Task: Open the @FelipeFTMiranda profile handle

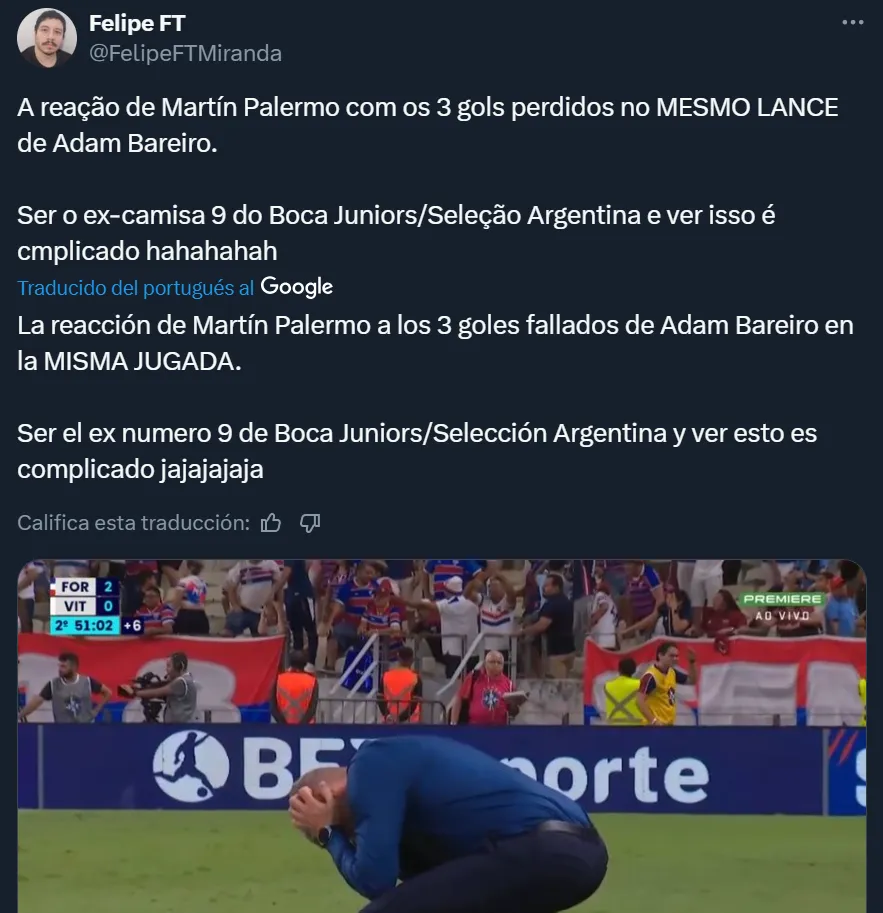Action: pyautogui.click(x=185, y=53)
